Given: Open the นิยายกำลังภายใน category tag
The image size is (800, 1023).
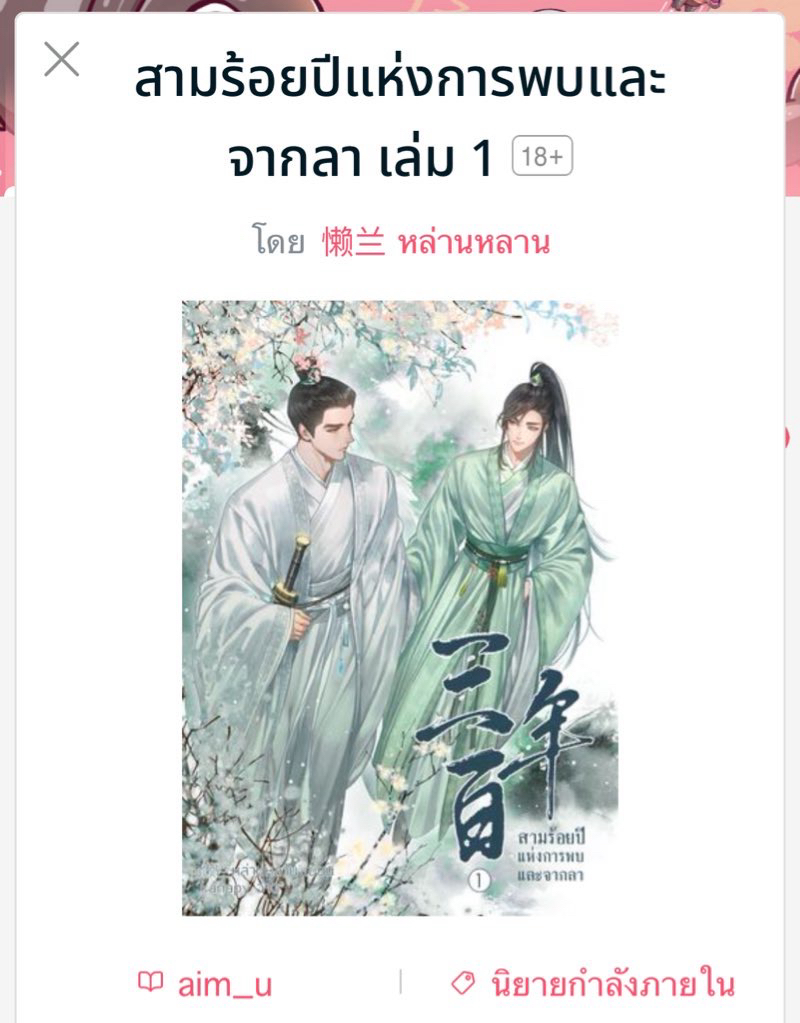Looking at the screenshot, I should [x=594, y=984].
